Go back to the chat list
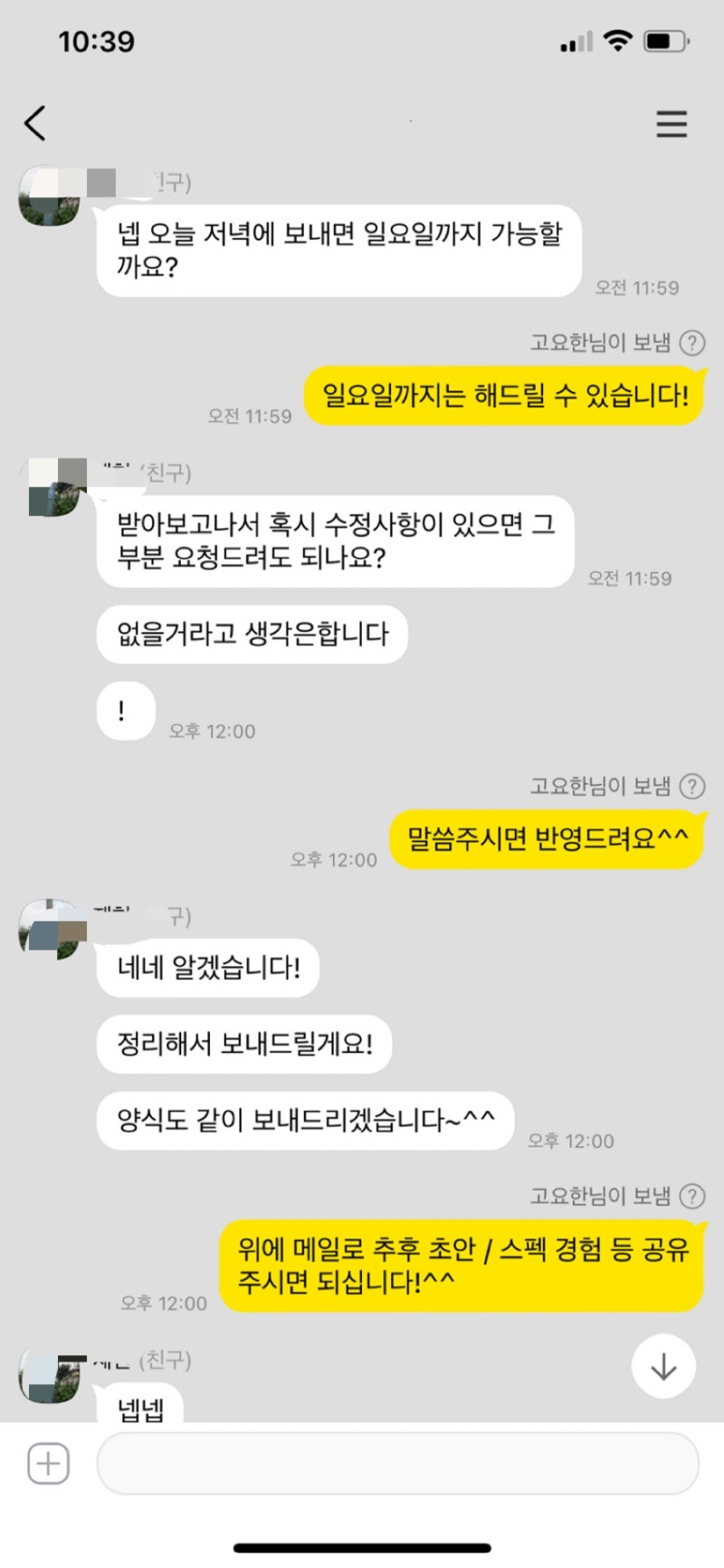Viewport: 724px width, 1568px height. [35, 123]
